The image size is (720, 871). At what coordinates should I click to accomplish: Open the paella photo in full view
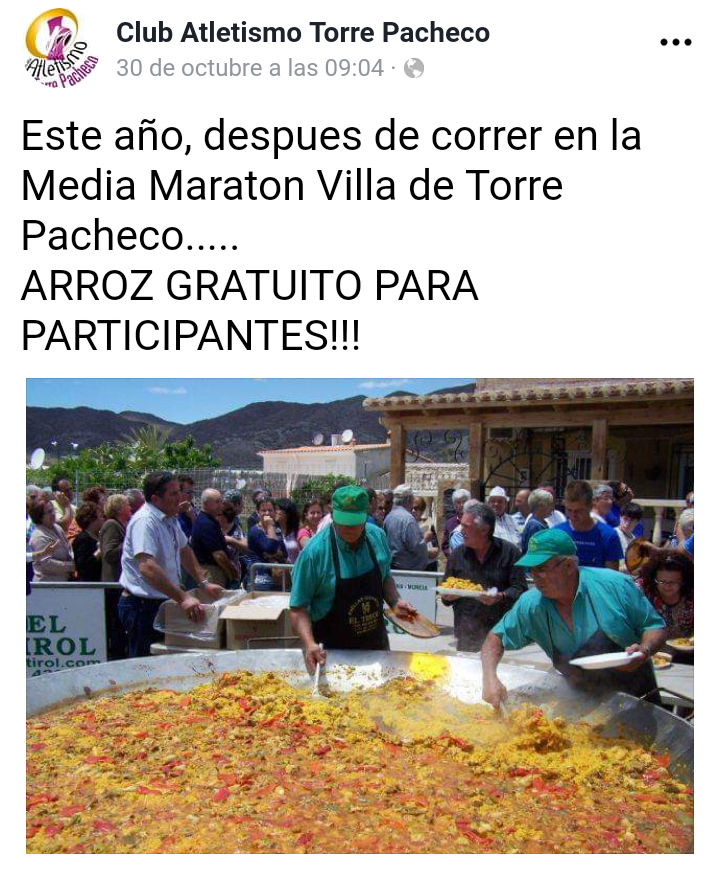click(360, 615)
